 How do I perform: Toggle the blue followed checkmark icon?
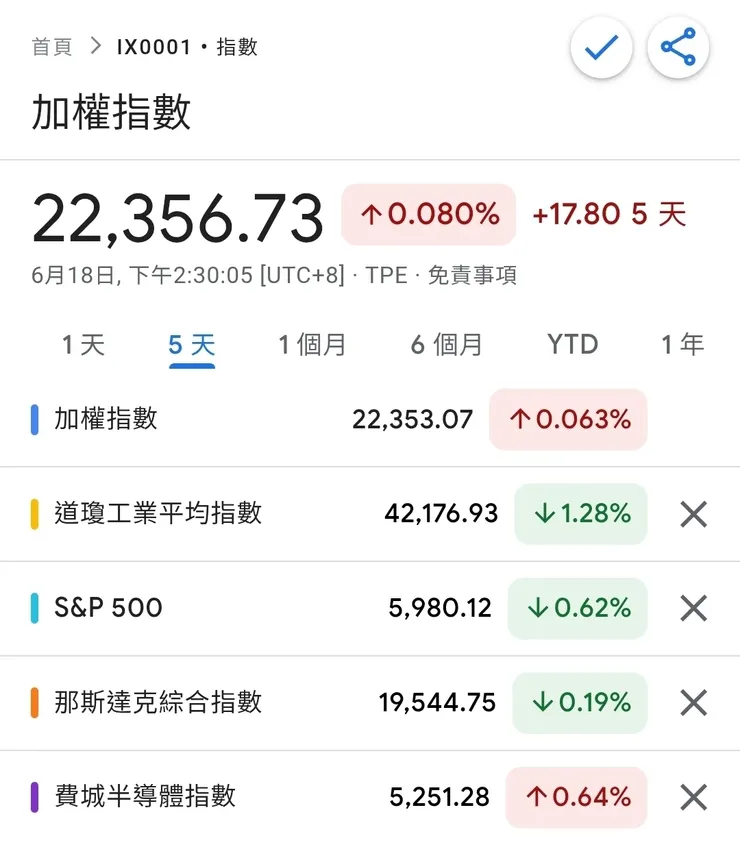pos(601,45)
